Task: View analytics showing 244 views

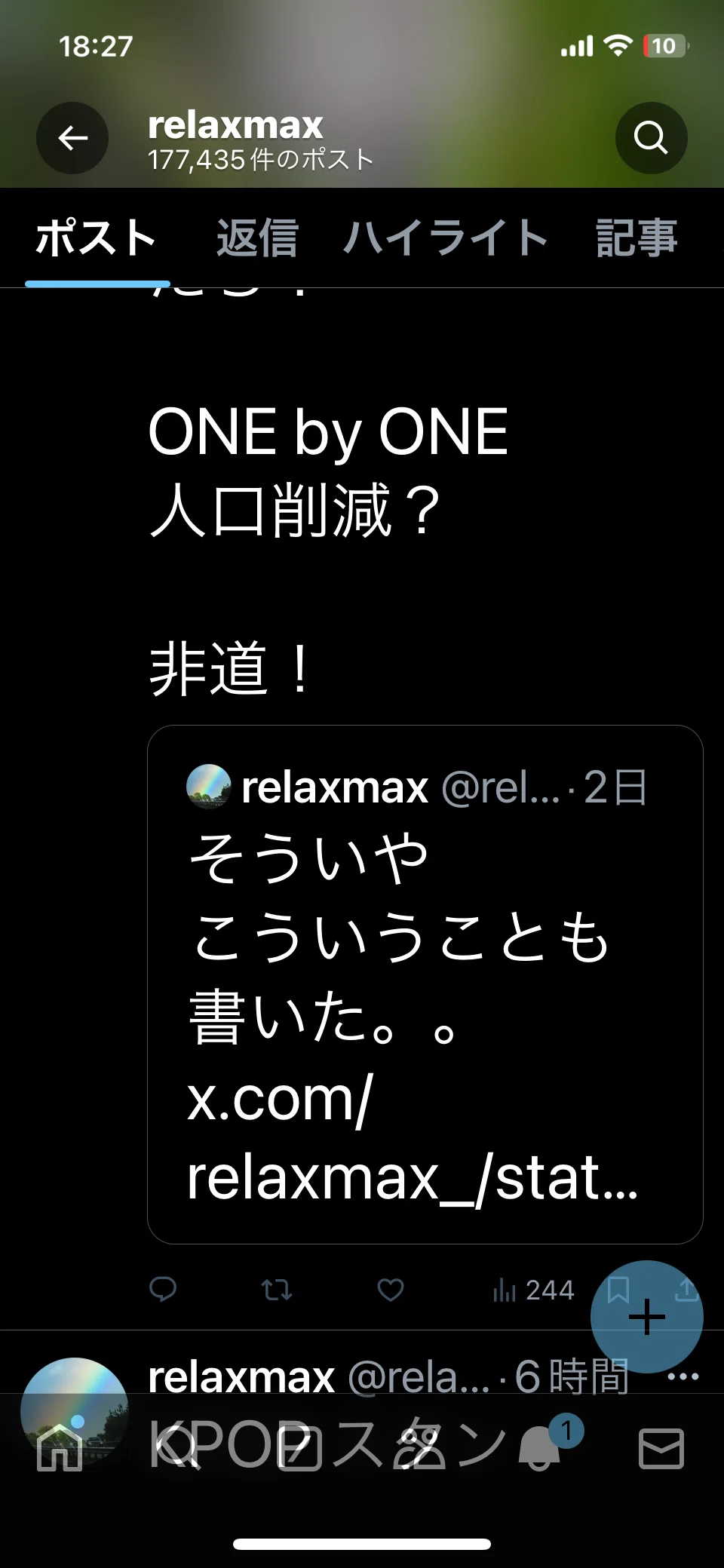Action: coord(533,1290)
